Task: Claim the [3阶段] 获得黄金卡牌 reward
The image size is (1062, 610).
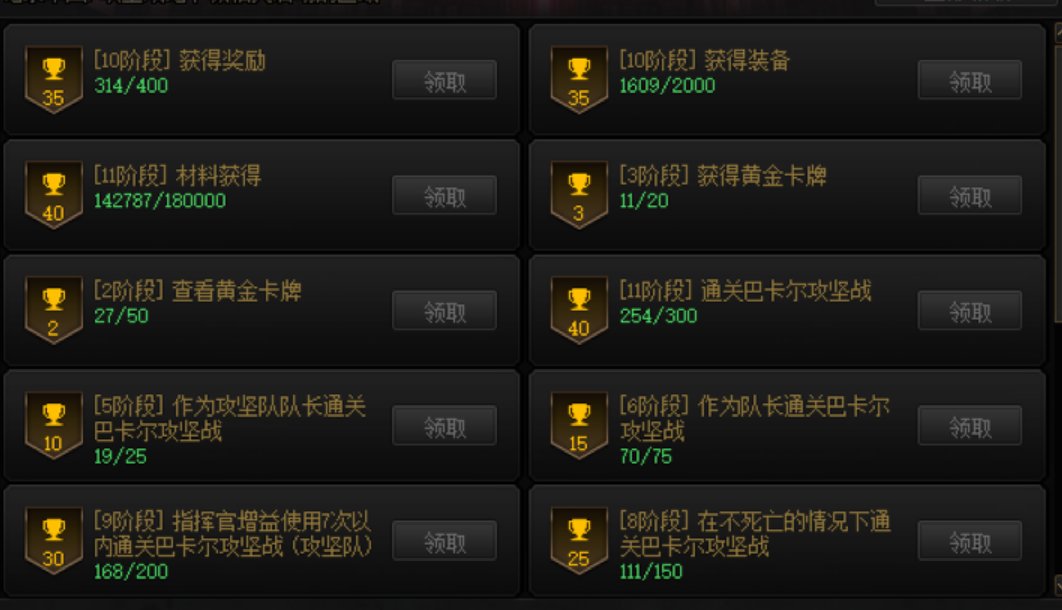Action: [x=970, y=196]
